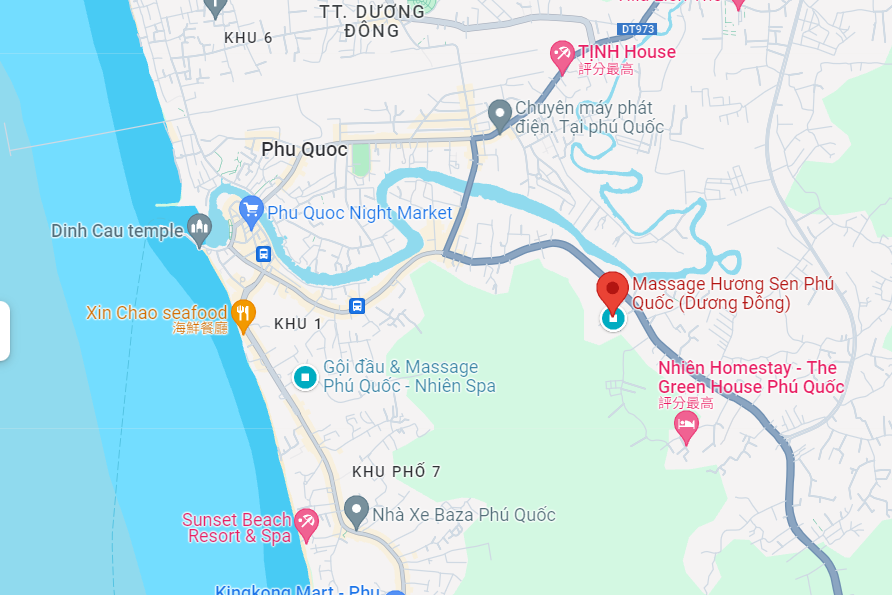Open the Phu Quoc Night Market pin
The width and height of the screenshot is (892, 595).
pyautogui.click(x=250, y=211)
